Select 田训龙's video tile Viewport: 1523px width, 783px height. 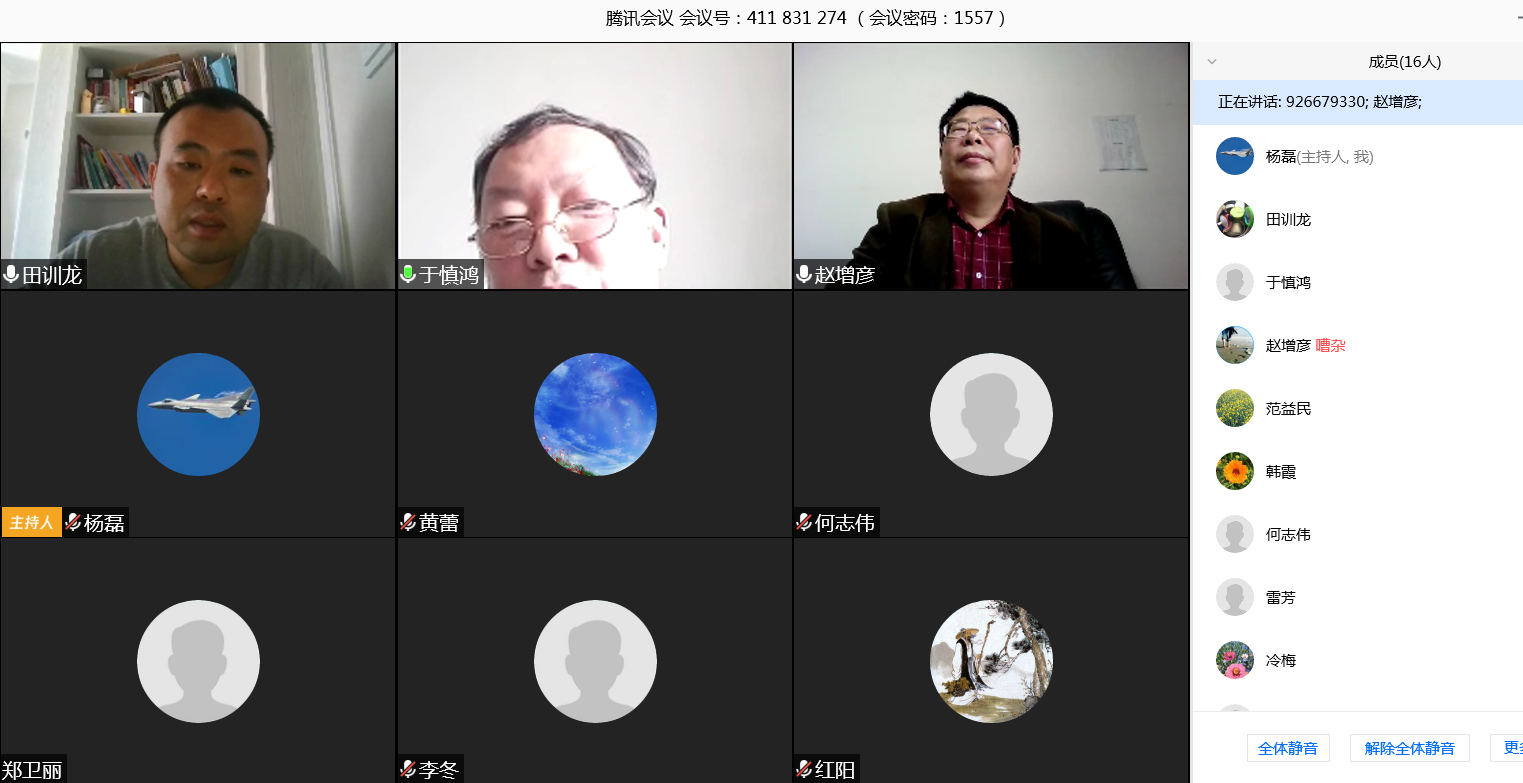pos(198,165)
